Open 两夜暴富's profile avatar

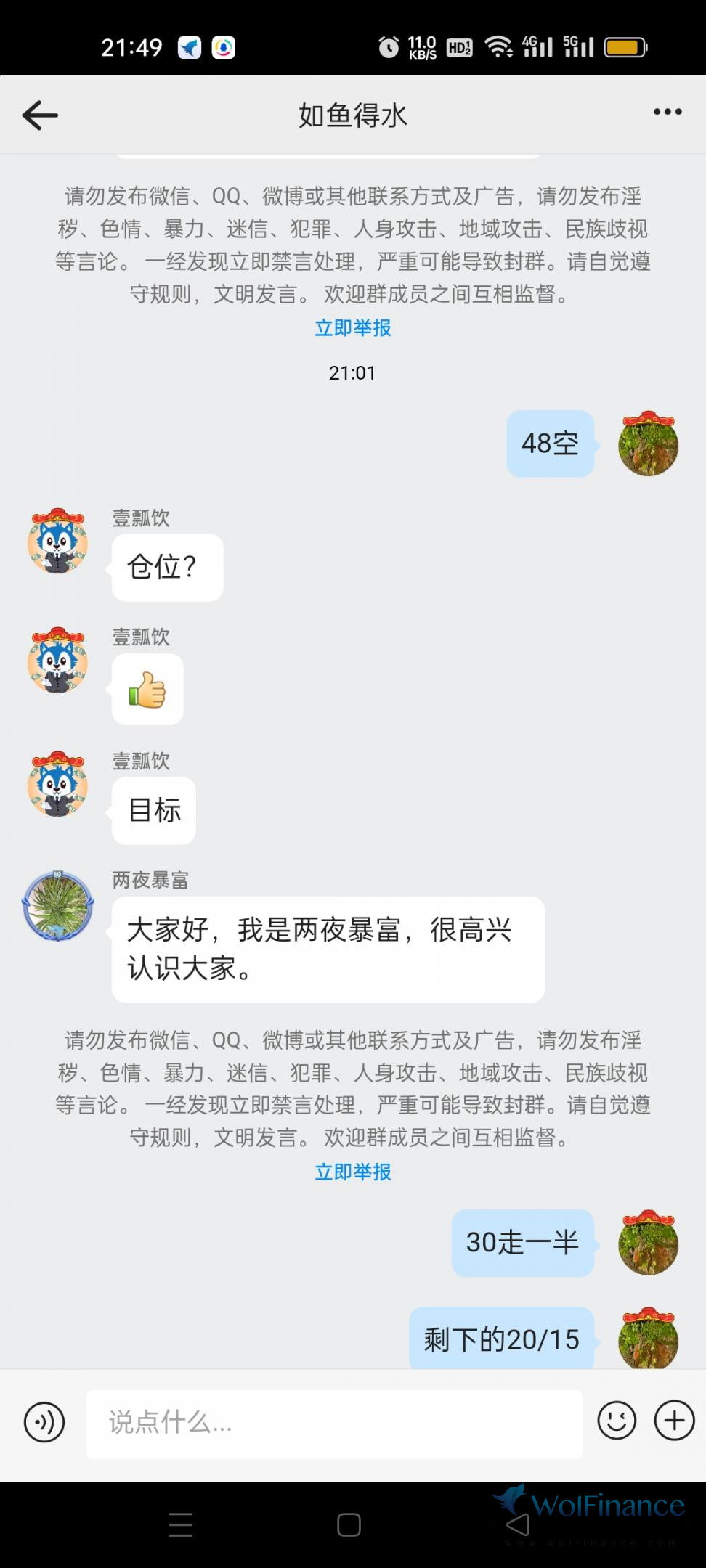pyautogui.click(x=58, y=905)
